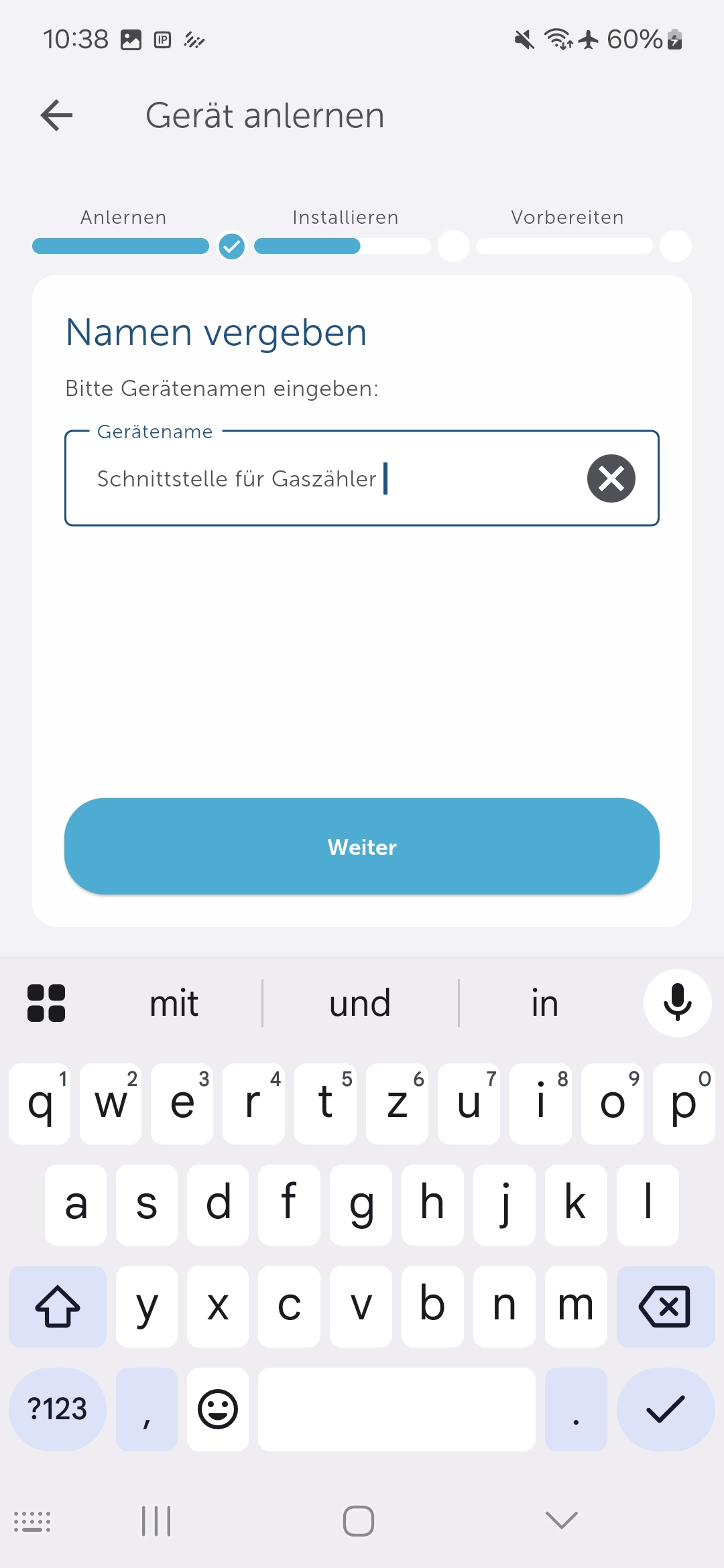Insert the suggestion word "und"

click(360, 1004)
